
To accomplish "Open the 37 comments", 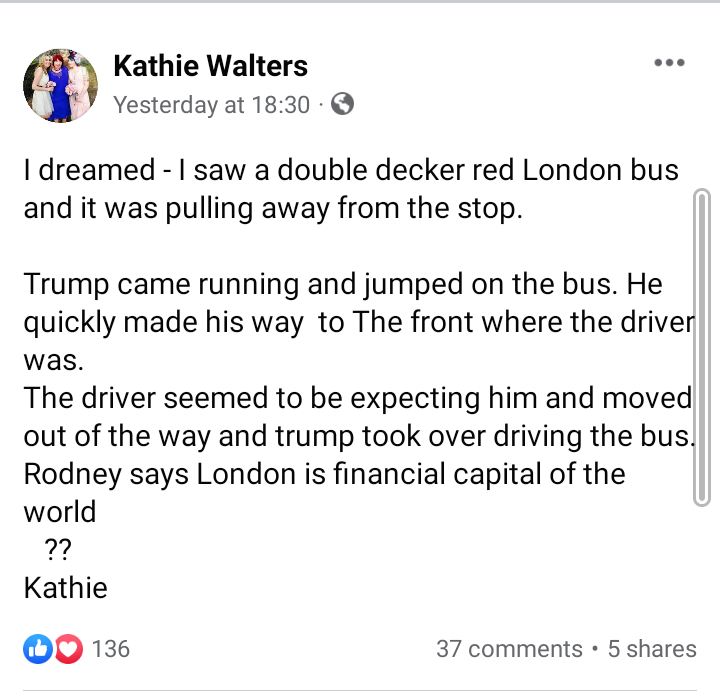I will pyautogui.click(x=509, y=648).
